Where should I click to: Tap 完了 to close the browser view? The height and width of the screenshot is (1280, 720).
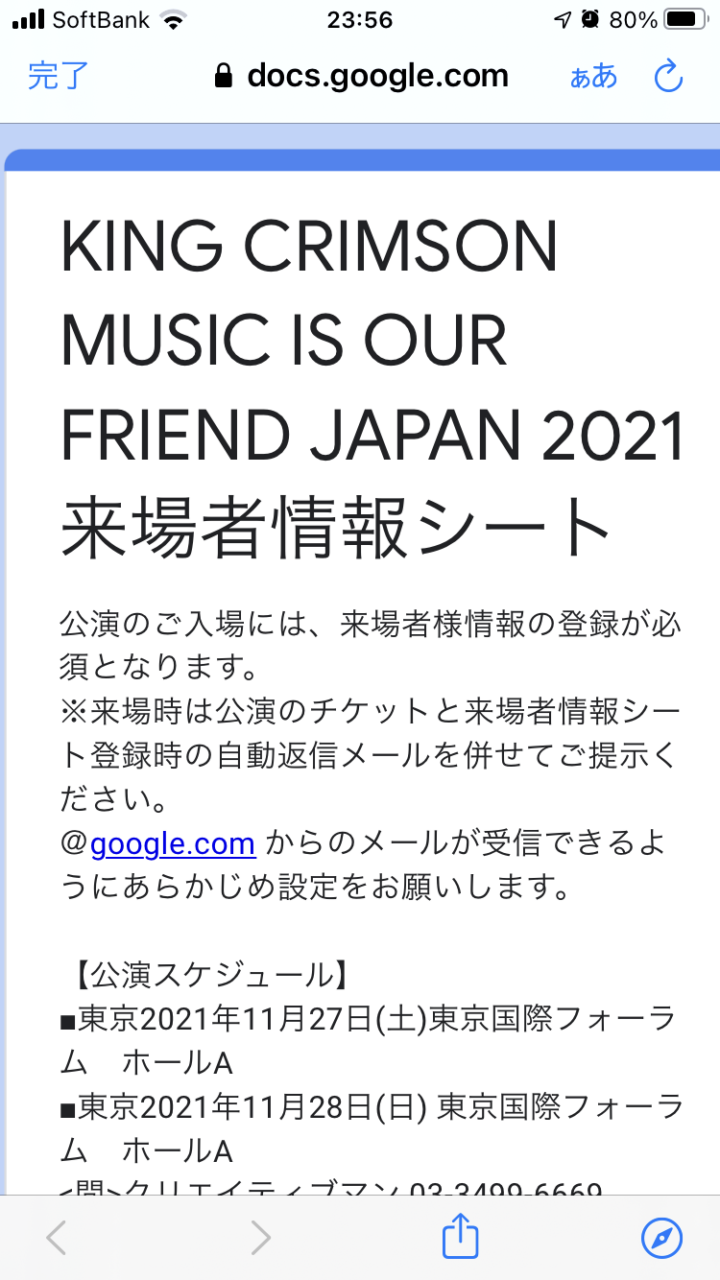click(x=58, y=76)
